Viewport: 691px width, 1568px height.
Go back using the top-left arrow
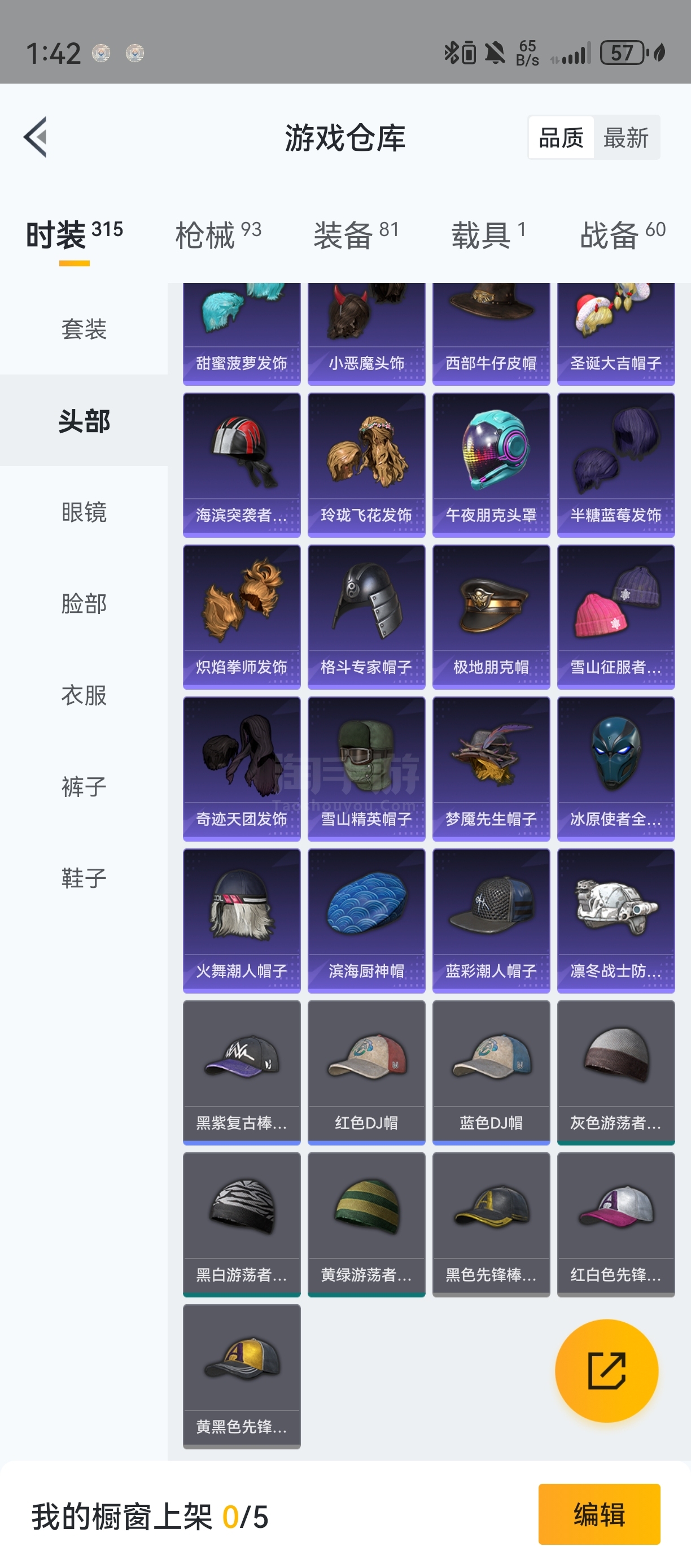35,137
